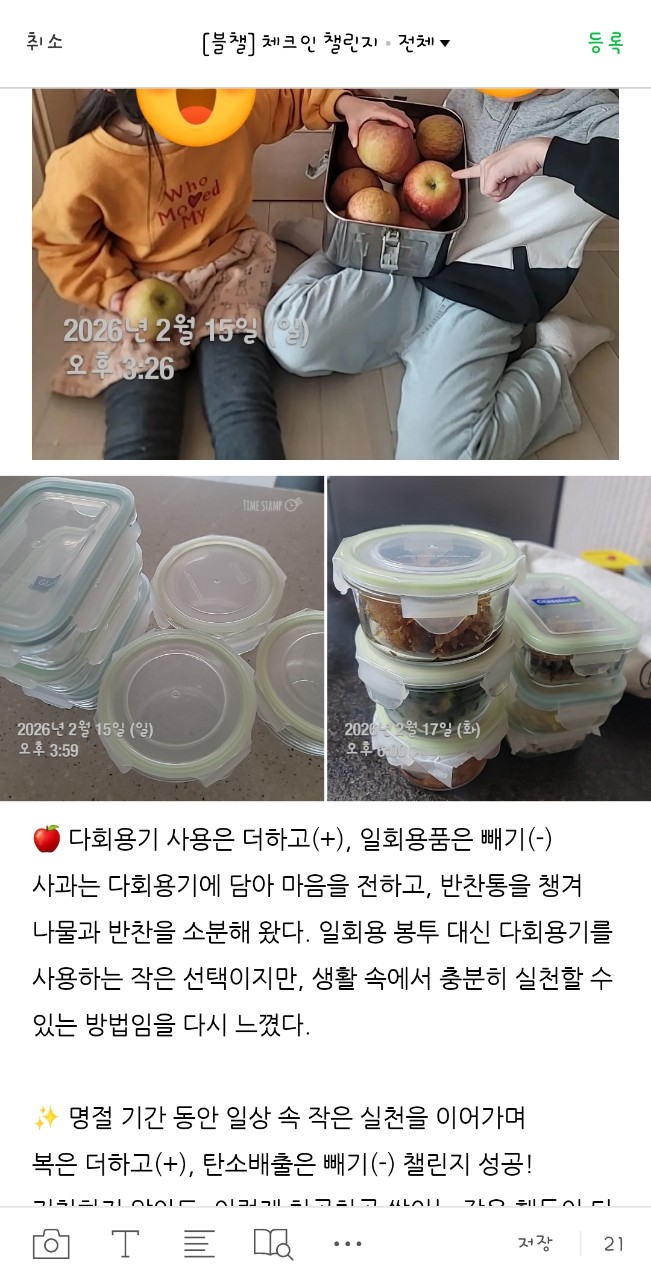This screenshot has height=1280, width=651.
Task: Tap 등록 to publish the post
Action: tap(605, 42)
